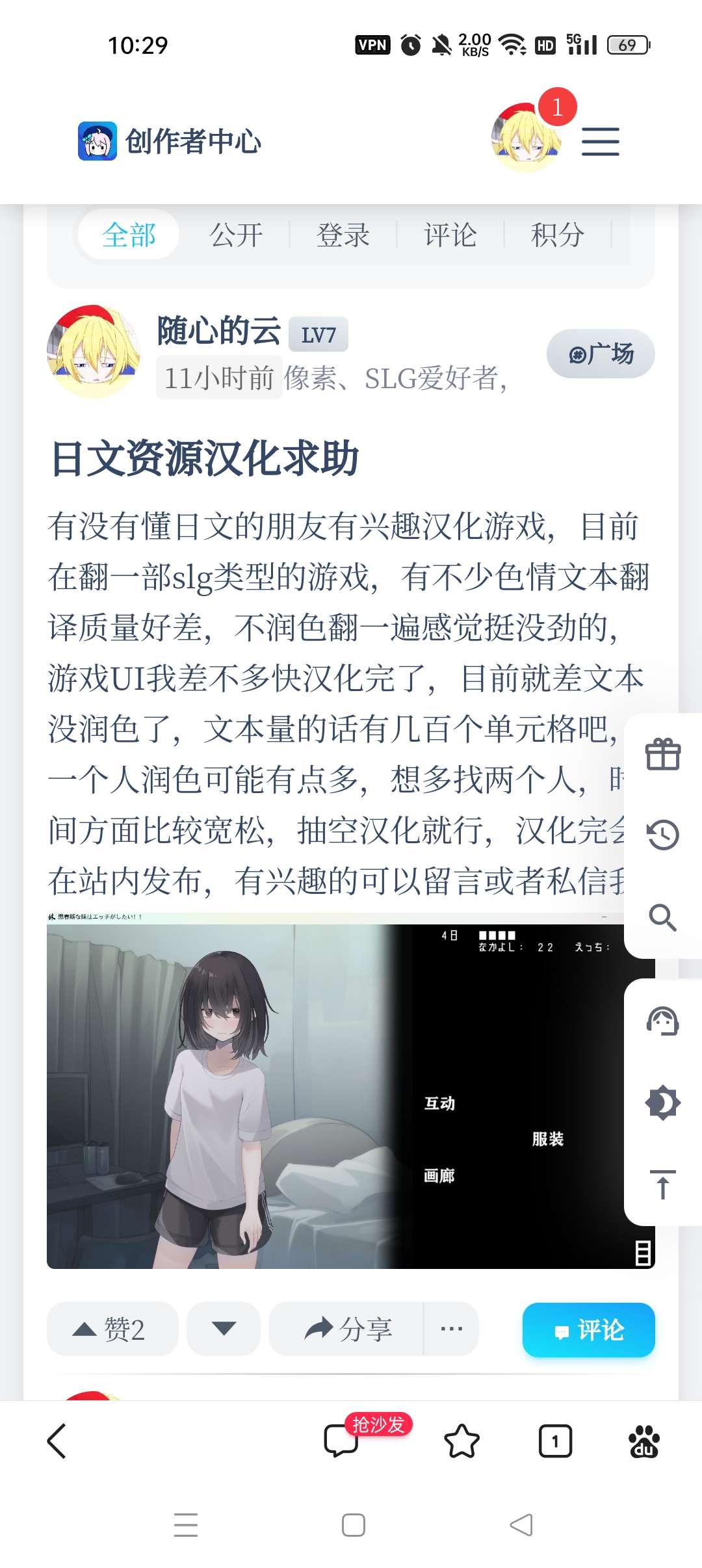Open the hamburger menu
Viewport: 702px width, 1568px height.
(x=600, y=141)
